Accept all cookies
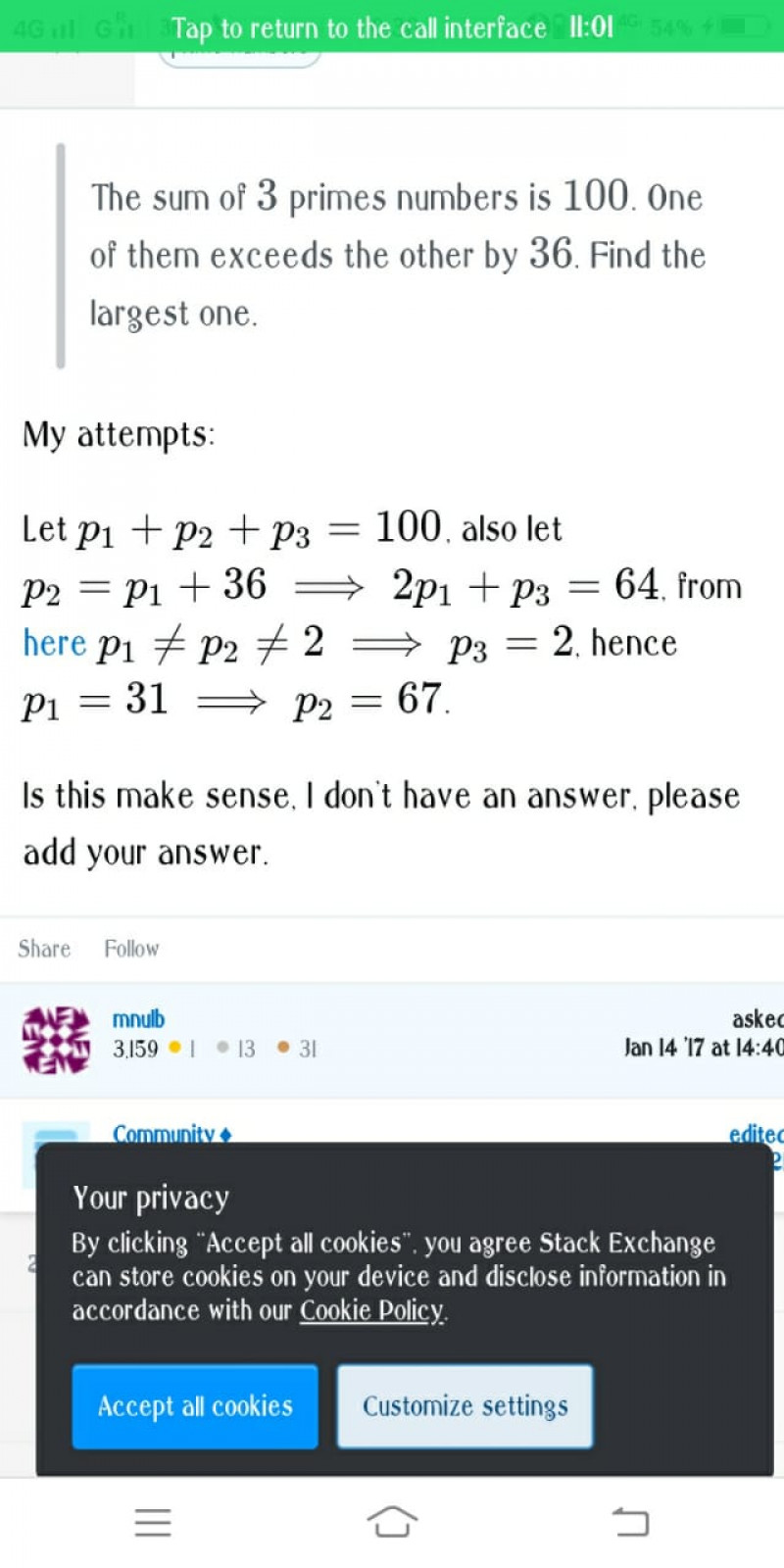This screenshot has width=784, height=1568. pos(195,1406)
